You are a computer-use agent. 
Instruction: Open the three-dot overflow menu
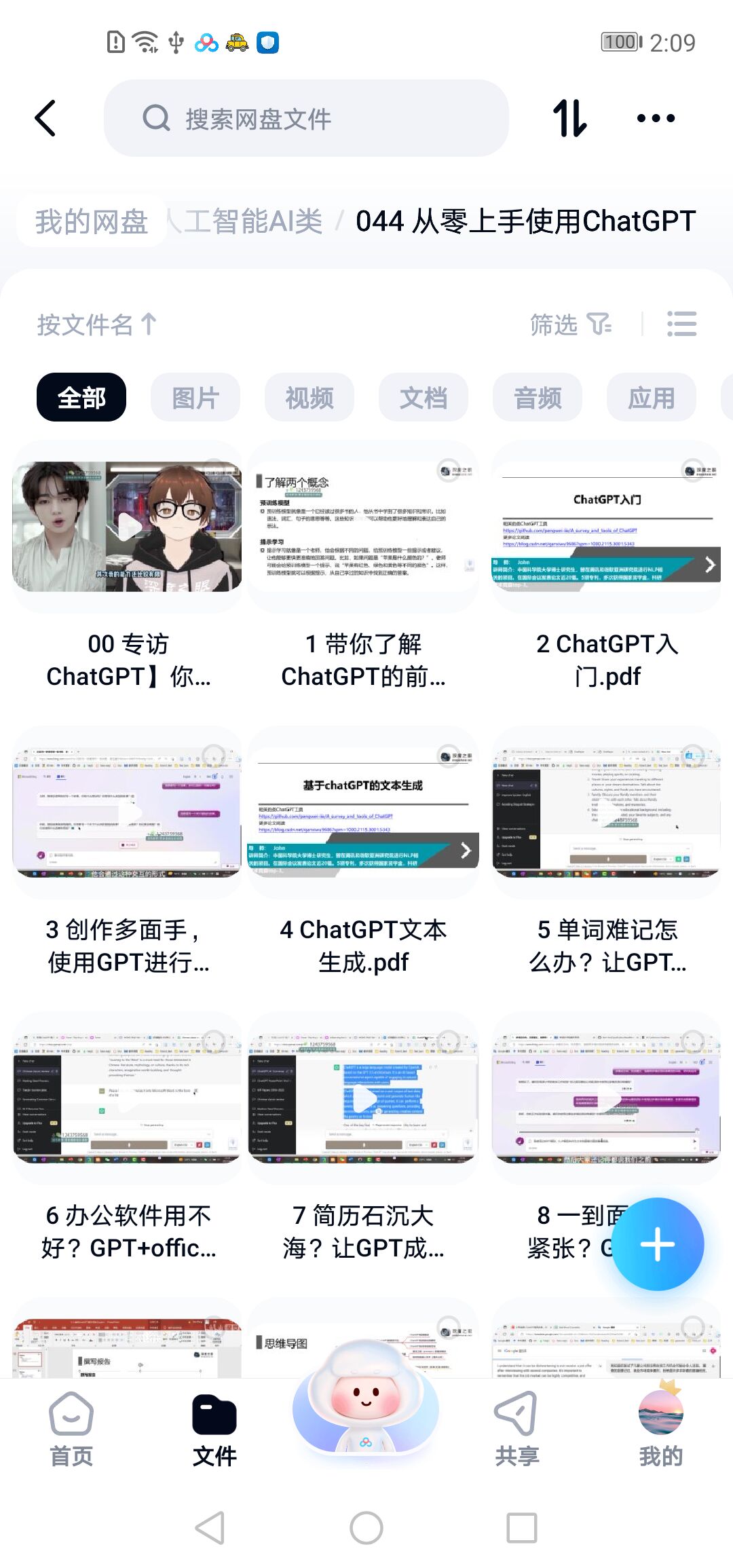[x=656, y=118]
